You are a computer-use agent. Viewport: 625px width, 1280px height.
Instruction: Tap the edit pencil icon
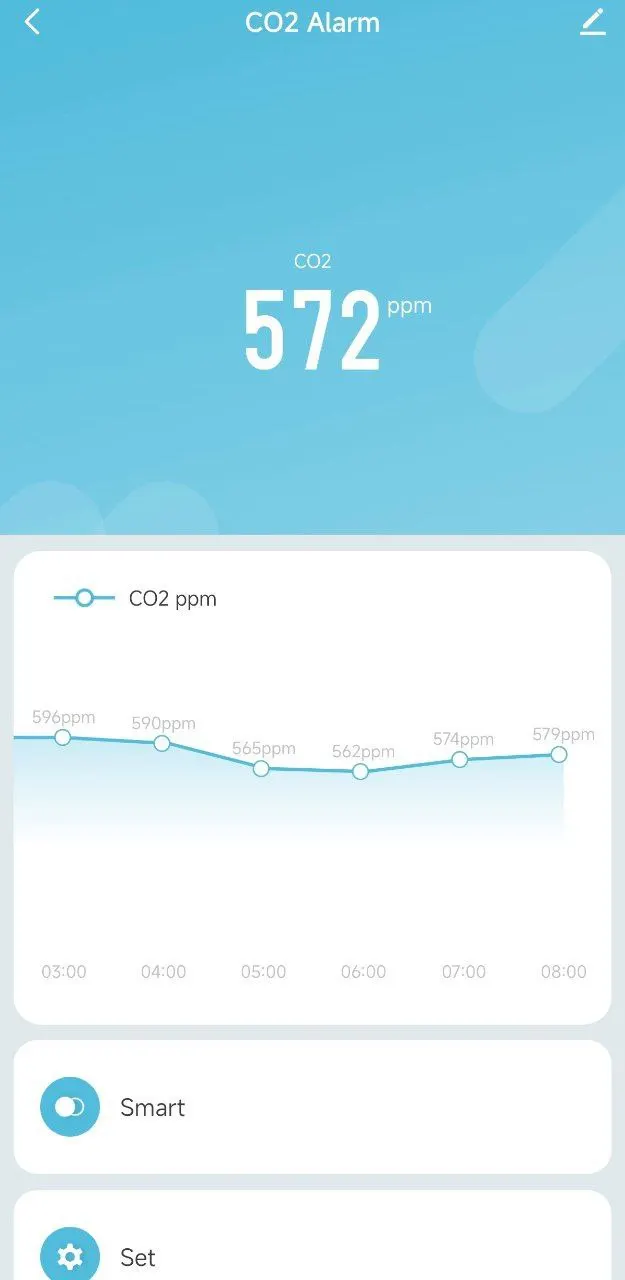[x=593, y=22]
